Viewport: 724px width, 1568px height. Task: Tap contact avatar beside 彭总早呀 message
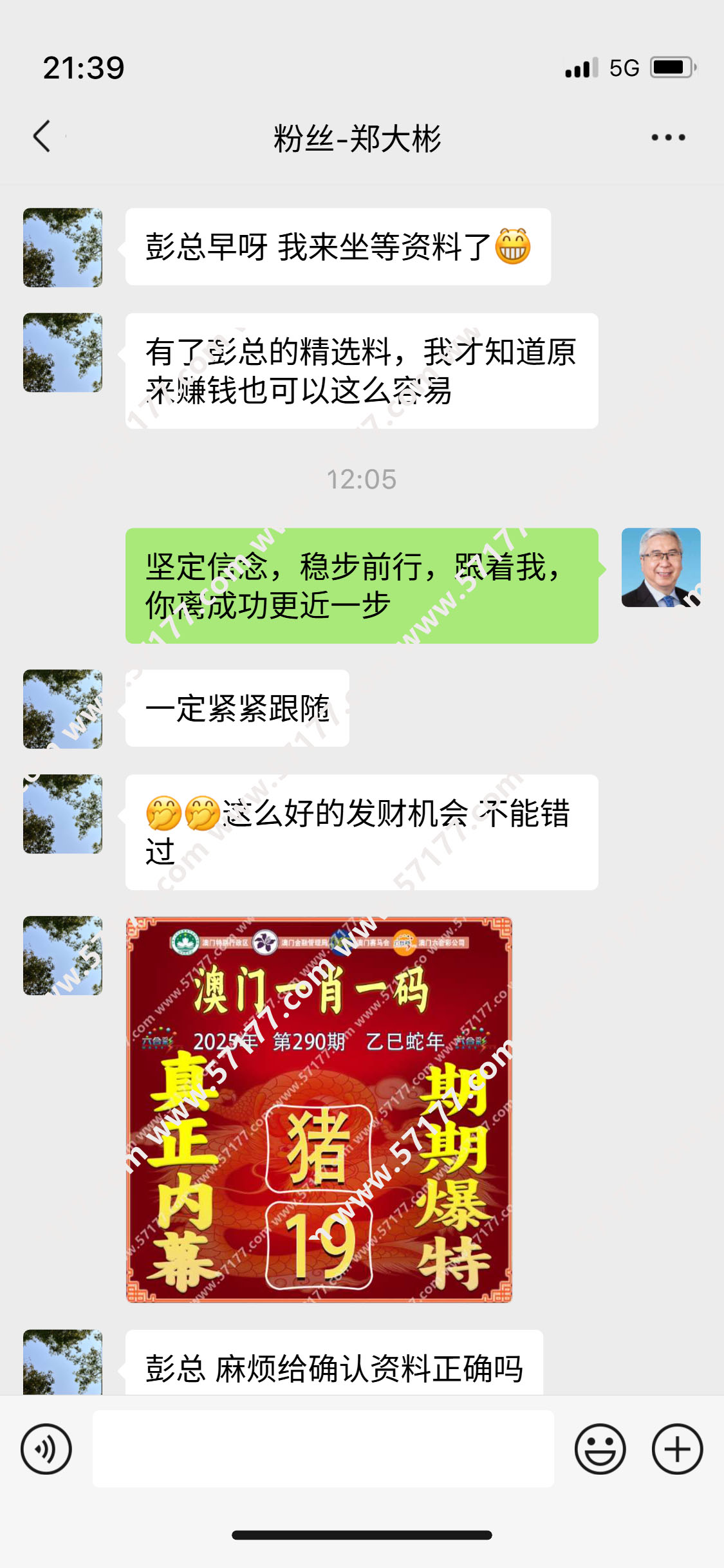click(62, 247)
